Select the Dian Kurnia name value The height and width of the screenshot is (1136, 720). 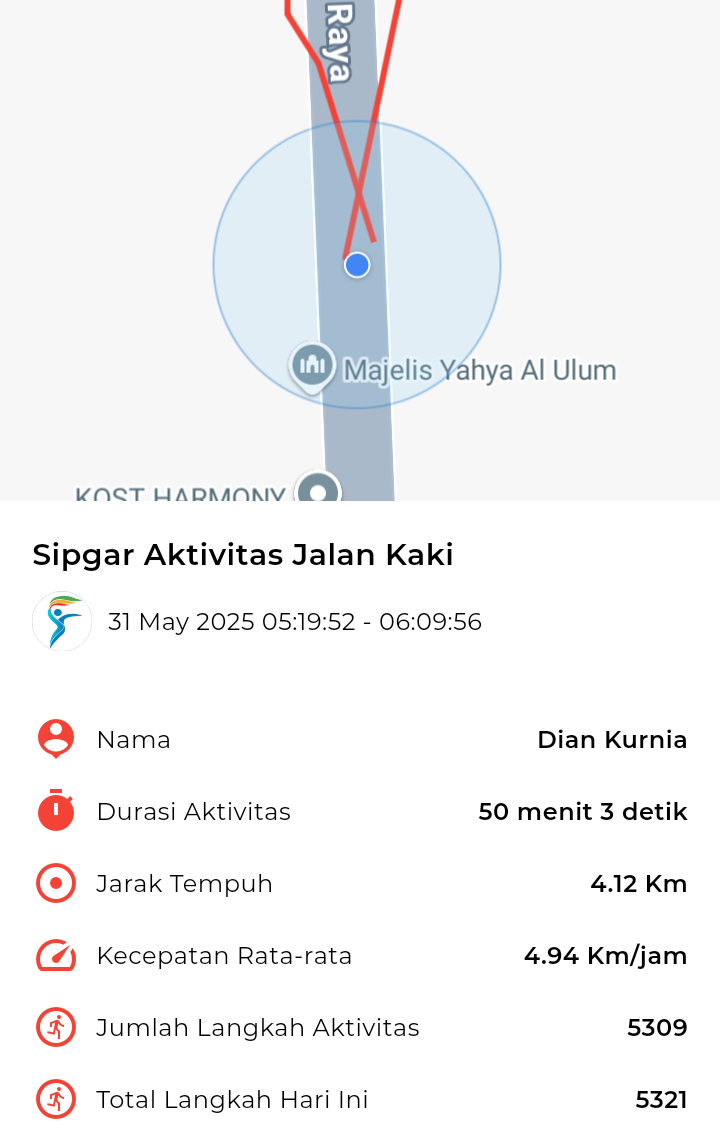[612, 739]
